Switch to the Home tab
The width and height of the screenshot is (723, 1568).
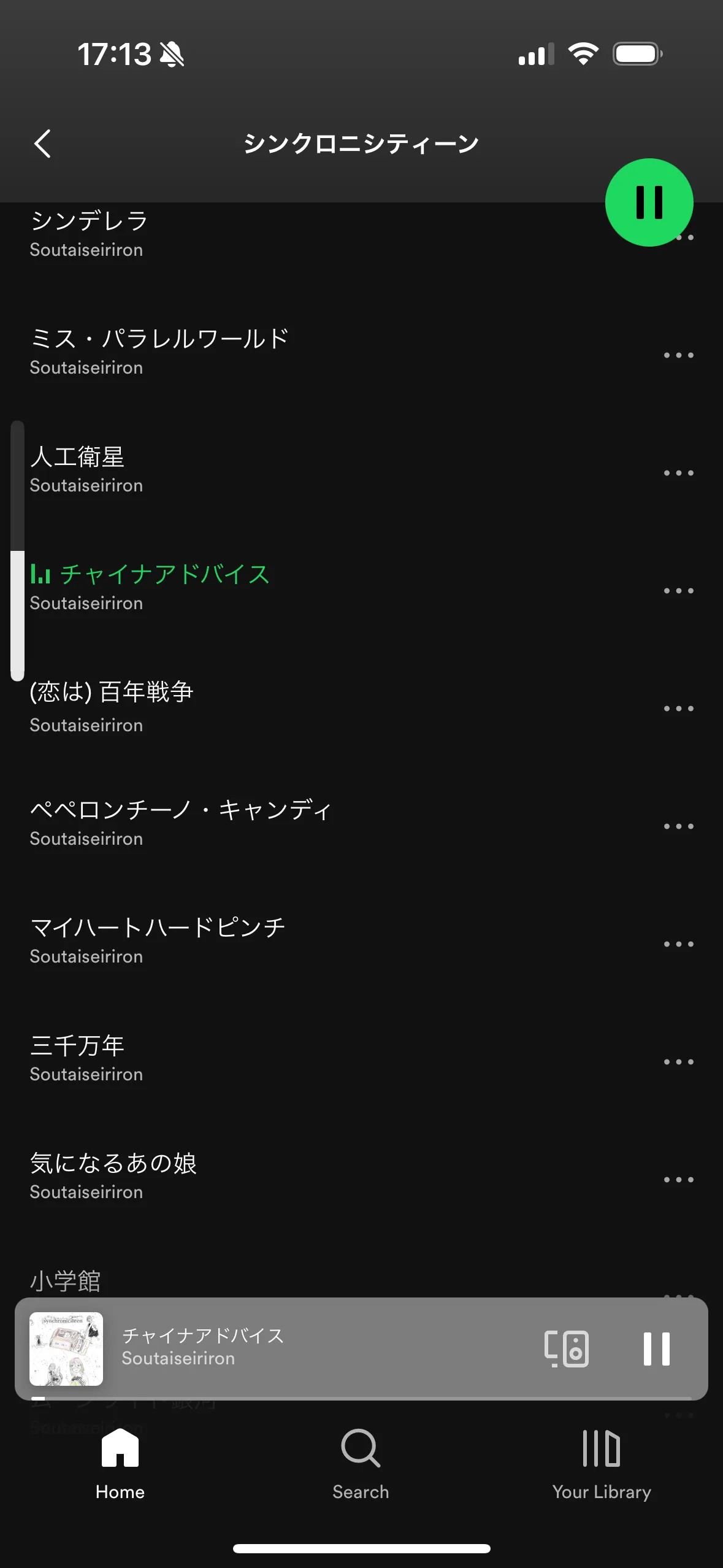(x=120, y=1464)
